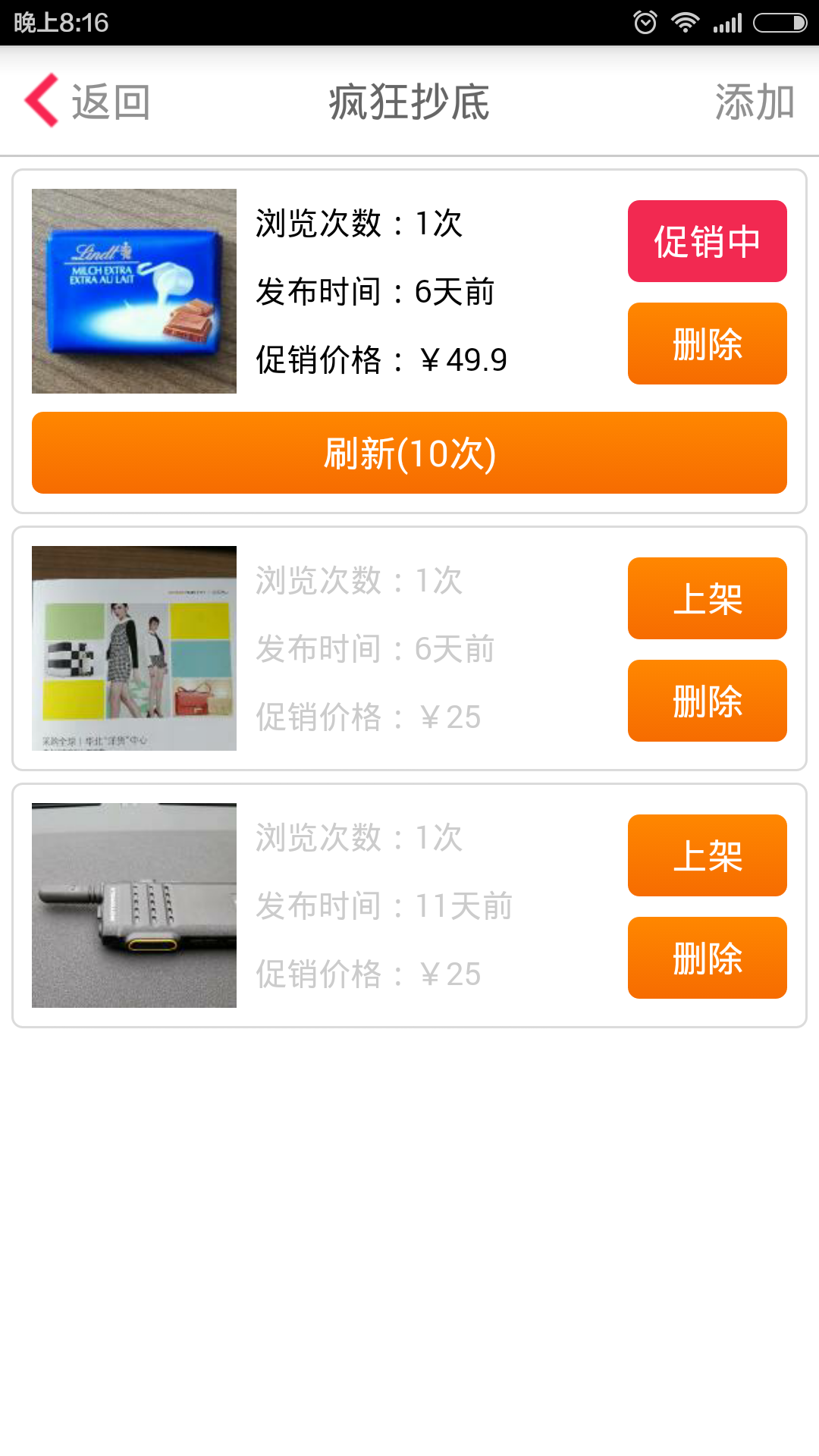Go back using the 返回 button
819x1456 pixels.
click(88, 102)
